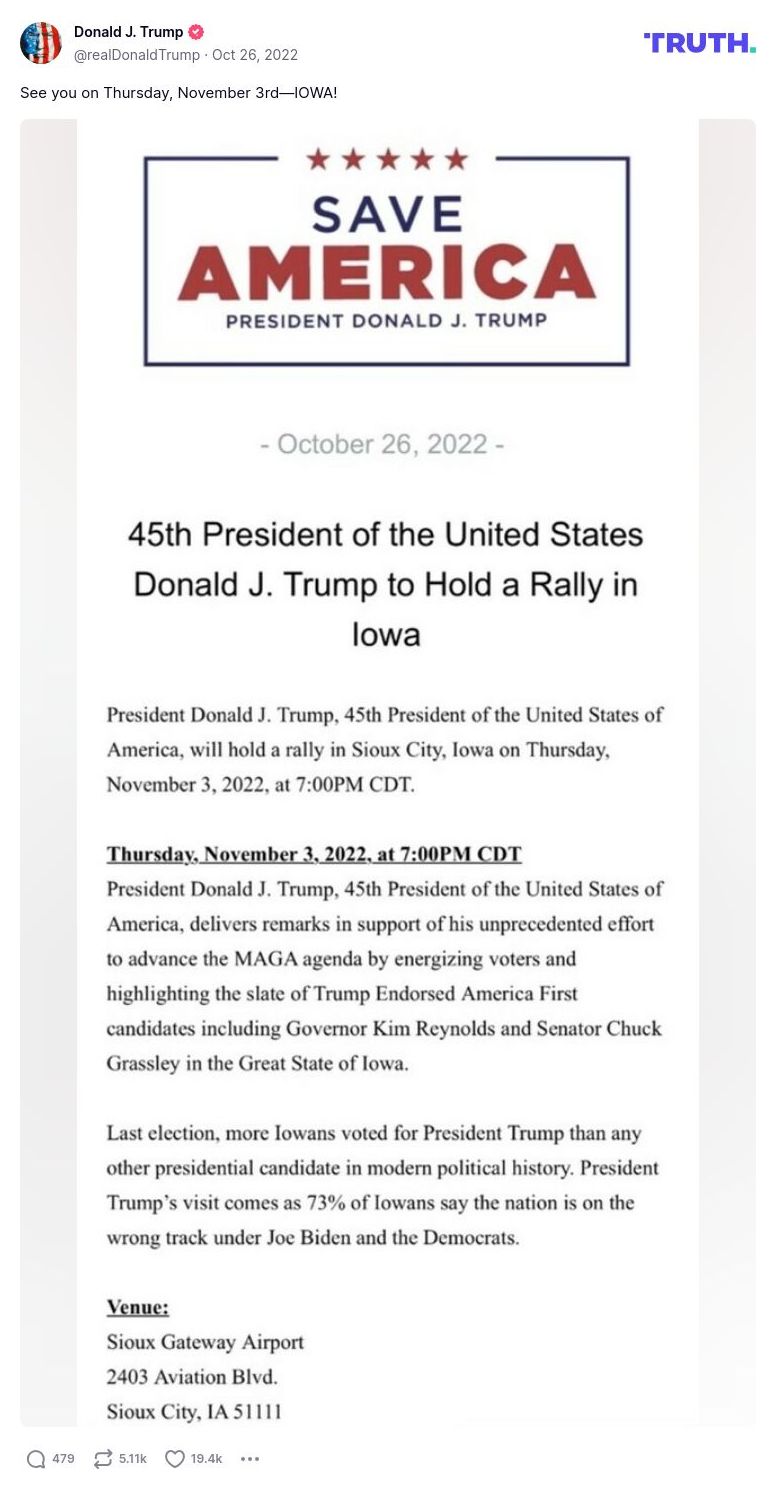Click the rally headline inside the image

coord(388,584)
